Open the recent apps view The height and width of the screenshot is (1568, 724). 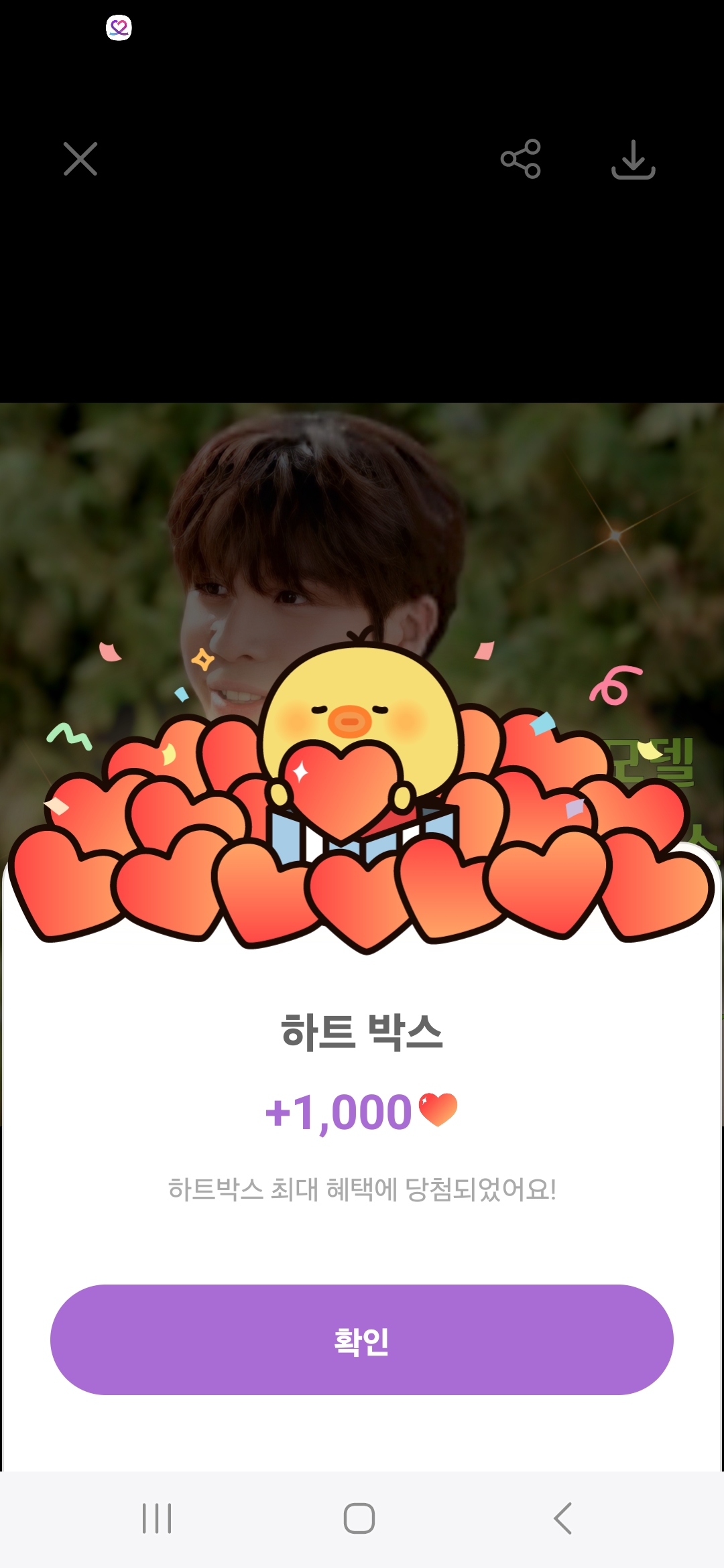157,1518
